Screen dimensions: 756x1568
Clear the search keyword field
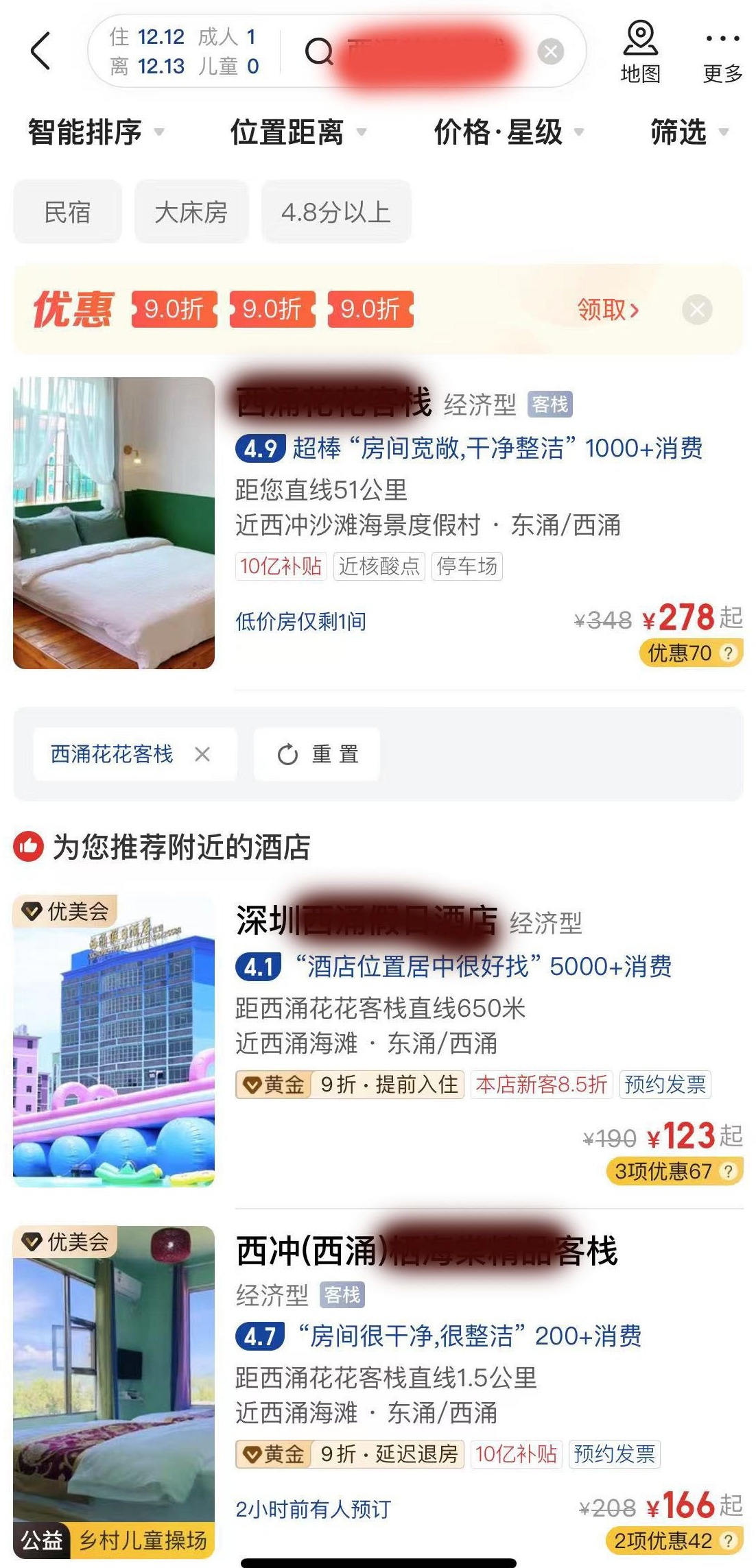point(550,51)
